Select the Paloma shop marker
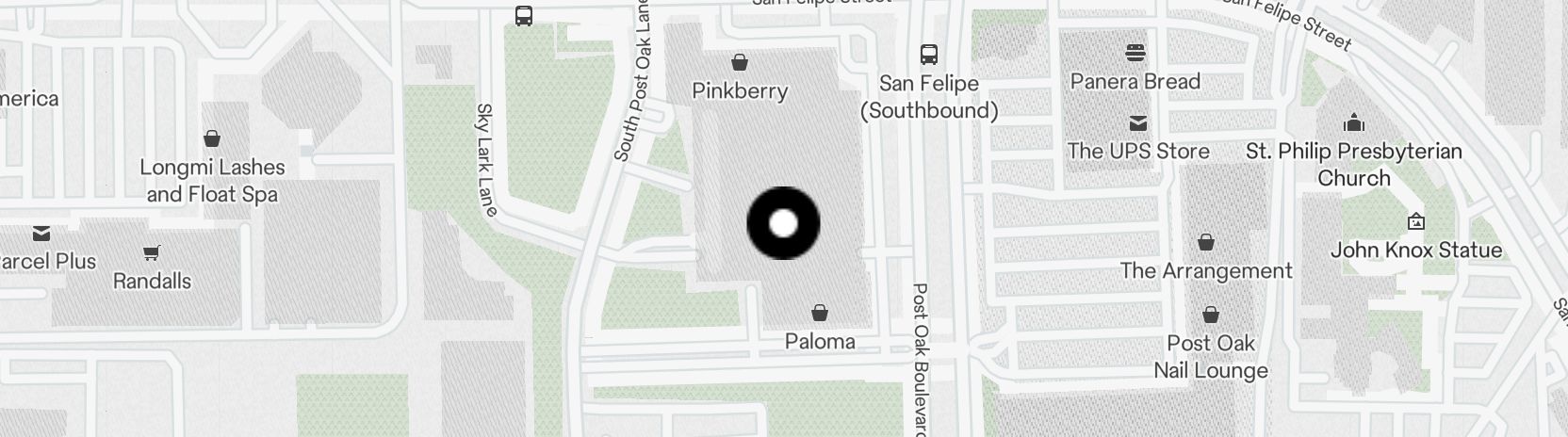 (820, 313)
